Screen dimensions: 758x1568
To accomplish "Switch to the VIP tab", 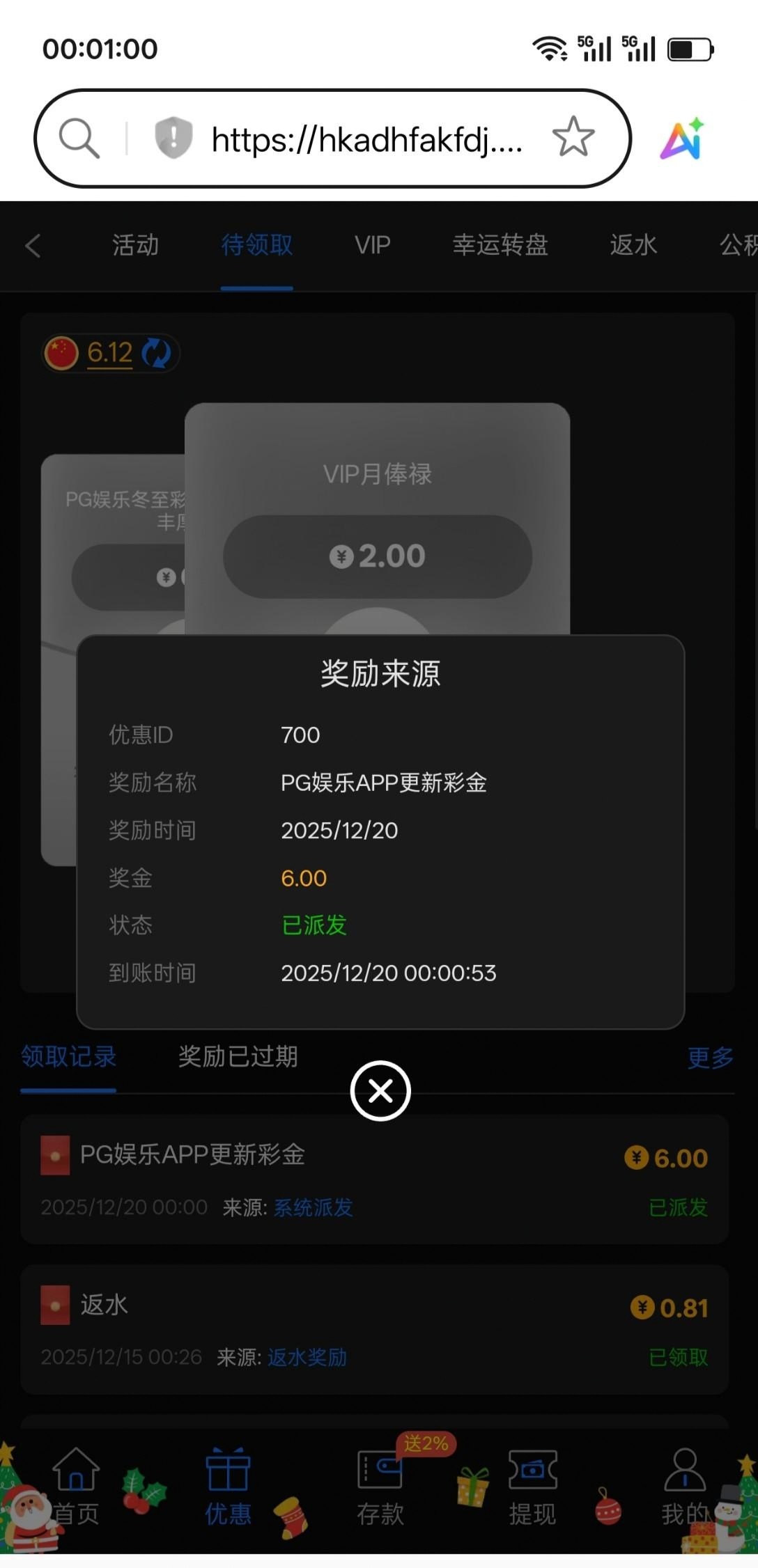I will 372,245.
